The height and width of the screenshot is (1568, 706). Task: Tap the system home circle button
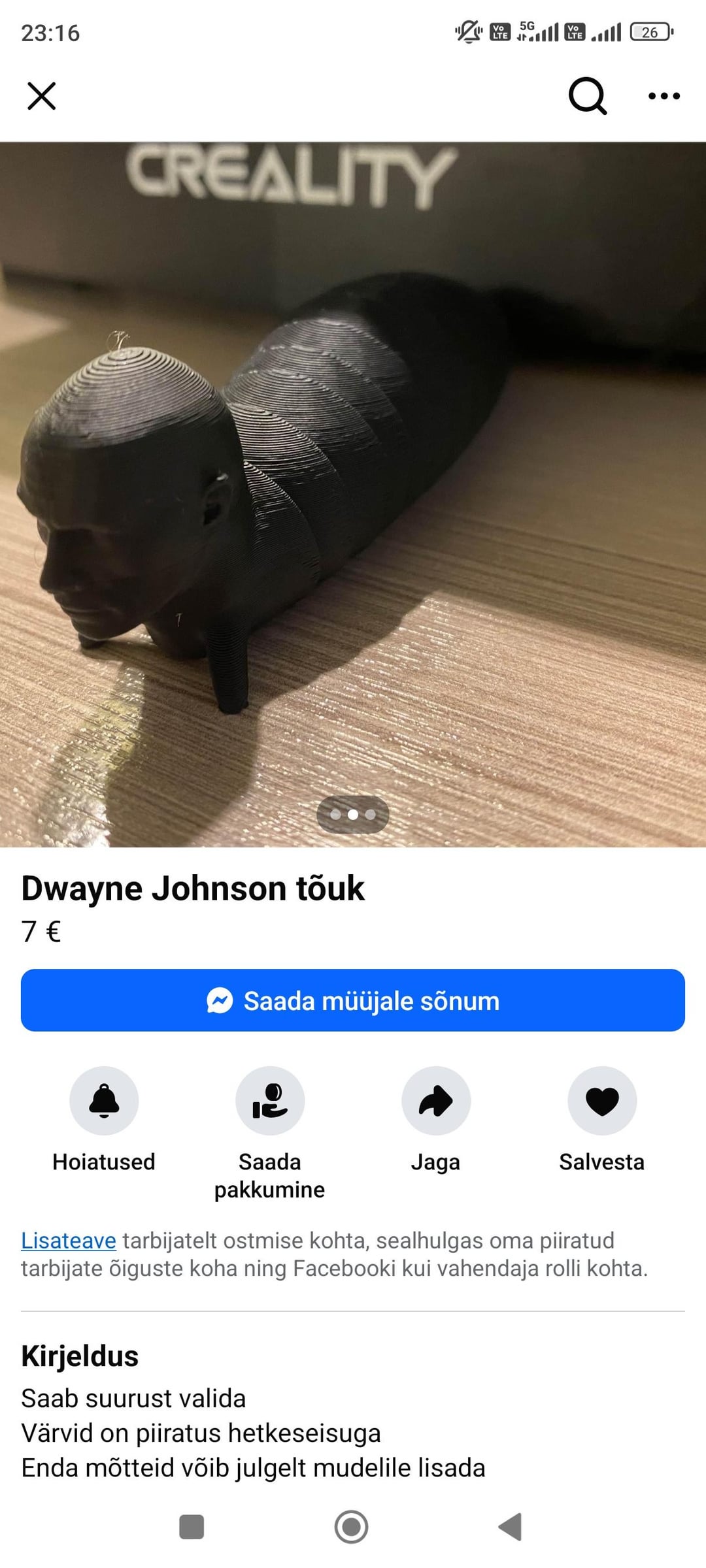click(x=352, y=1527)
